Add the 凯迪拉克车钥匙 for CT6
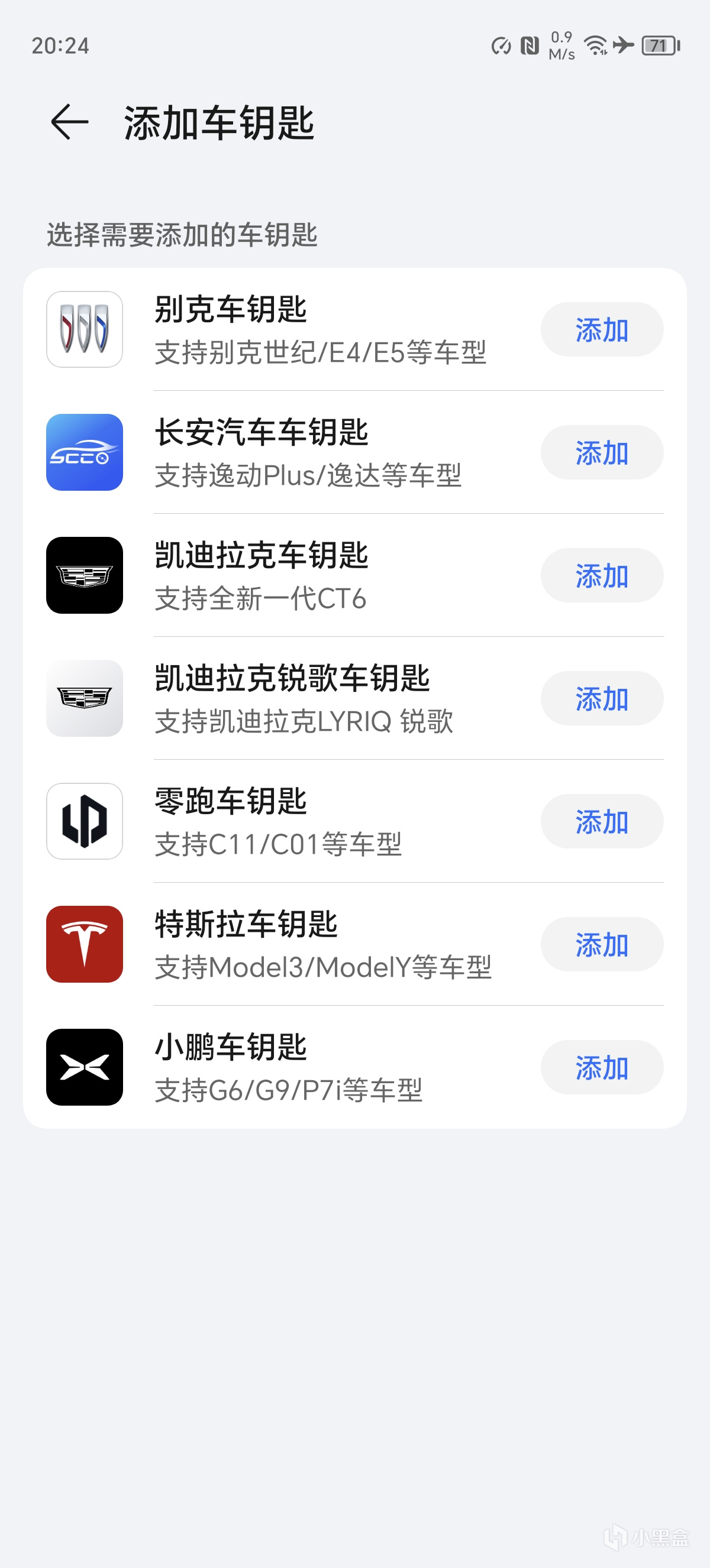 602,576
